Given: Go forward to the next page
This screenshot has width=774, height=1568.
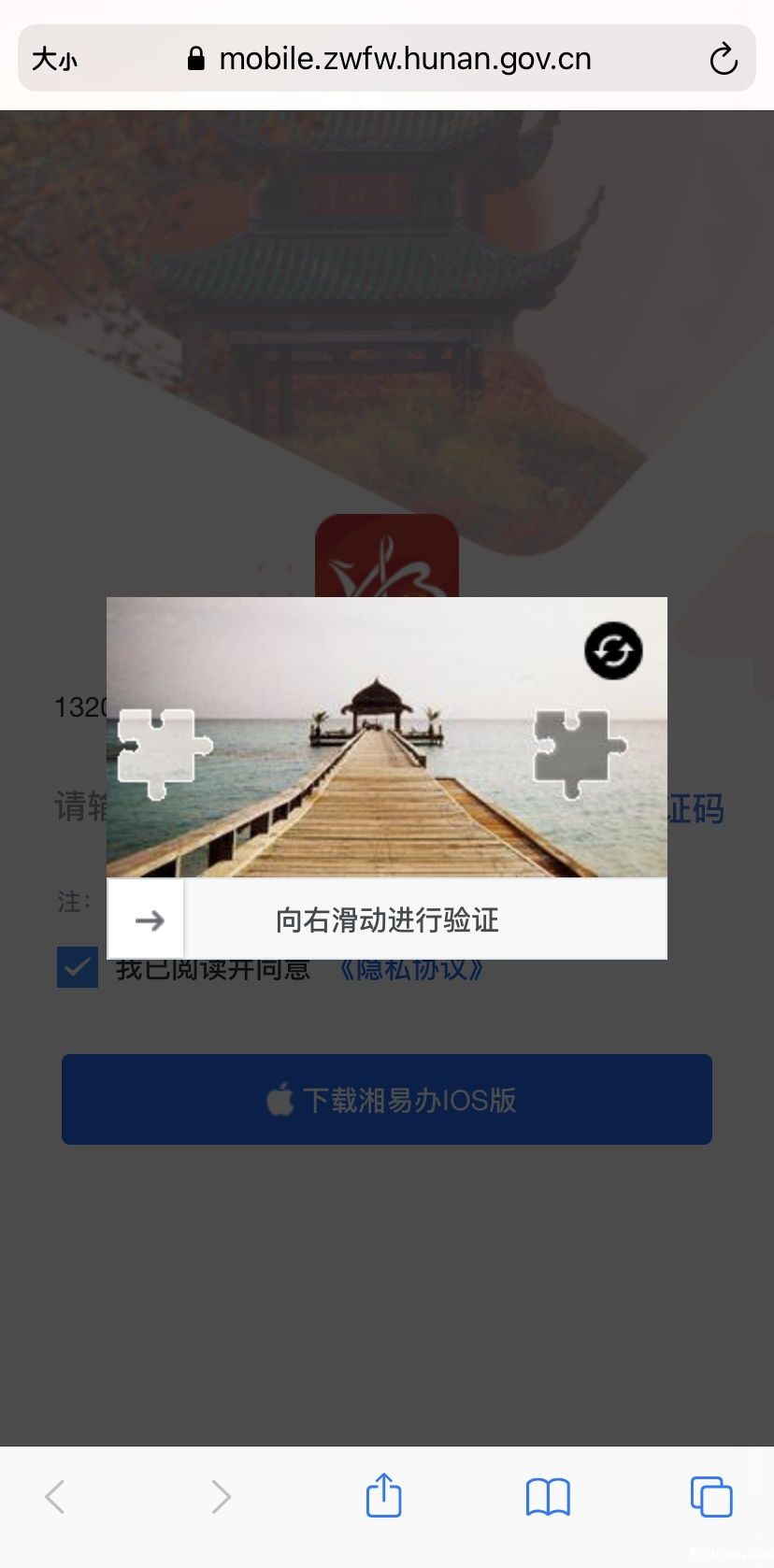Looking at the screenshot, I should pos(221,1496).
